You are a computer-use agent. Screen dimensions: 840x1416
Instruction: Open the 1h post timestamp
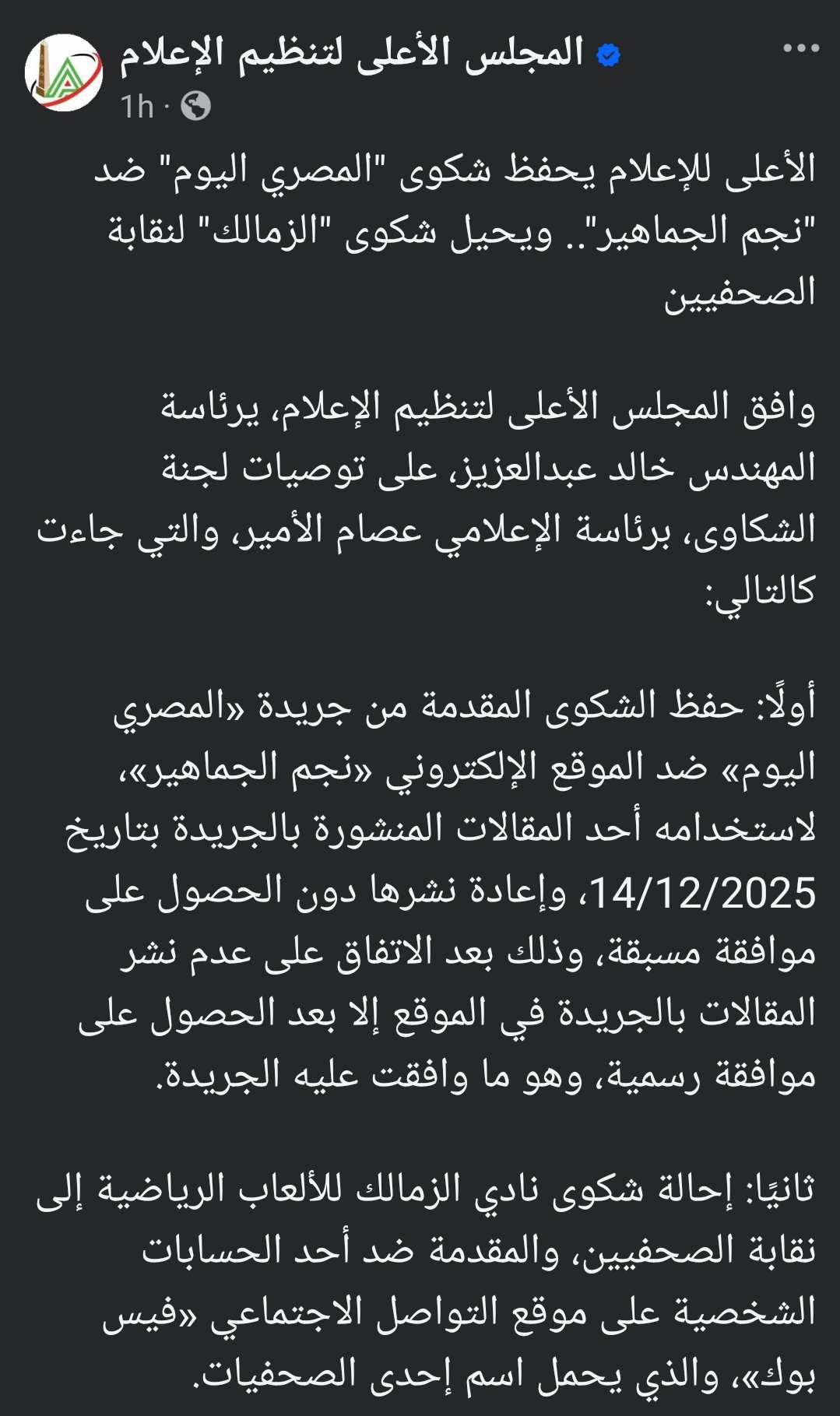tap(137, 107)
